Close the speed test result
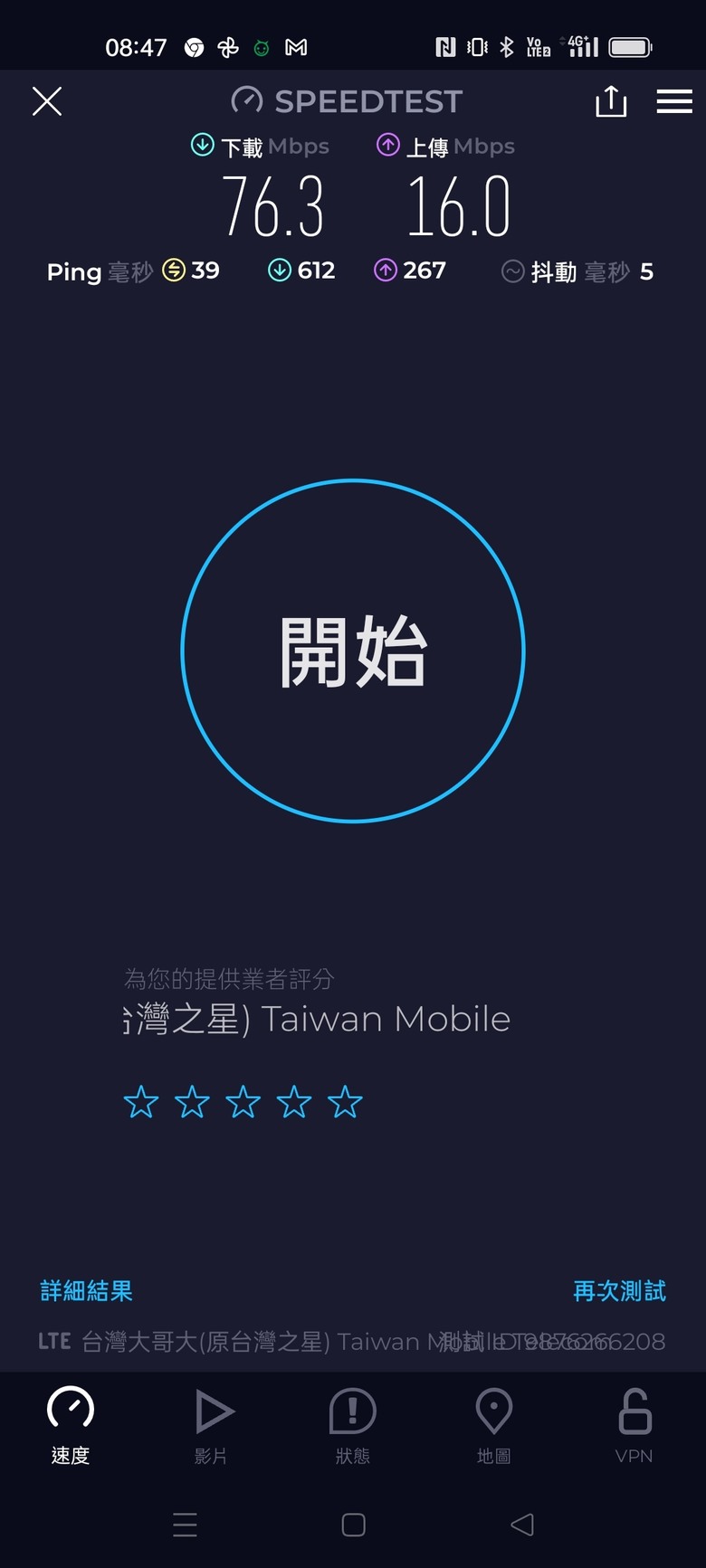 pyautogui.click(x=47, y=101)
